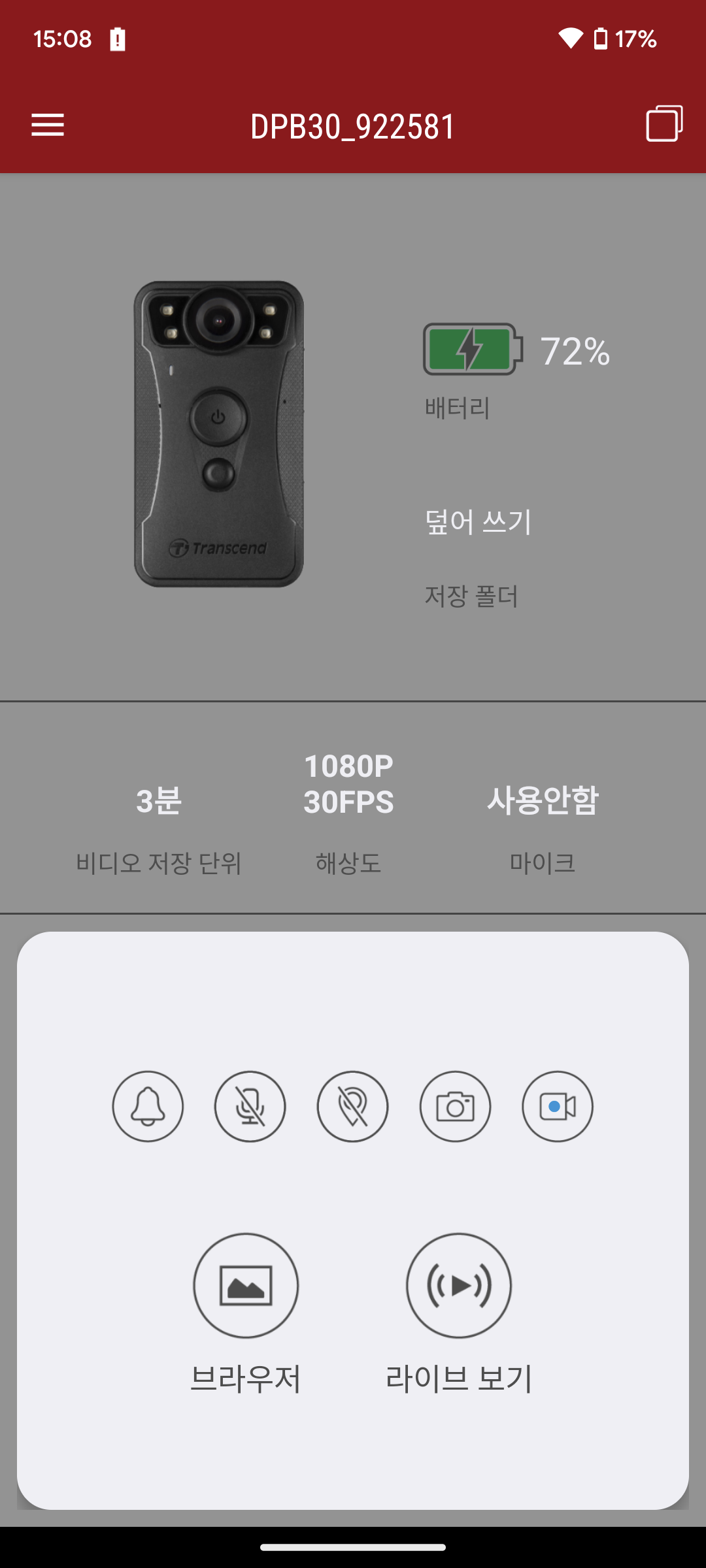
Task: Open the hamburger drawer menu
Action: pos(48,125)
